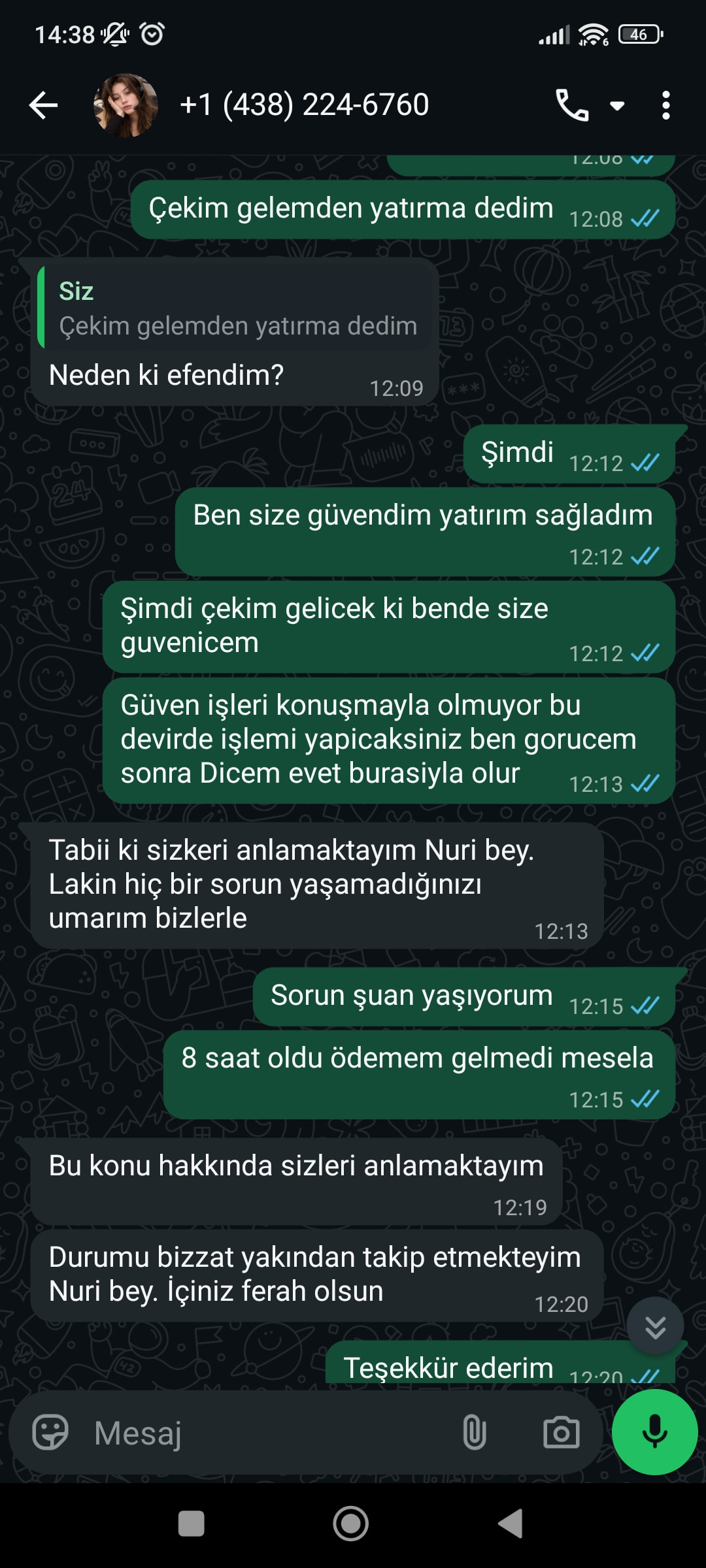The image size is (706, 1568).
Task: Record a voice message with the microphone
Action: 654,1431
